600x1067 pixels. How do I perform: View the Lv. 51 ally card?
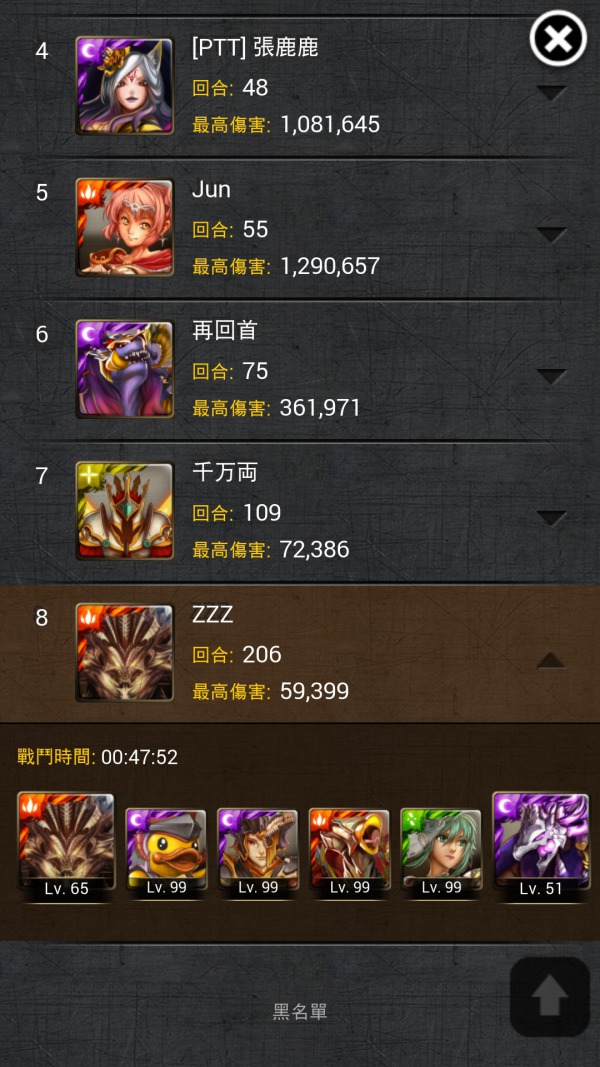click(x=541, y=847)
